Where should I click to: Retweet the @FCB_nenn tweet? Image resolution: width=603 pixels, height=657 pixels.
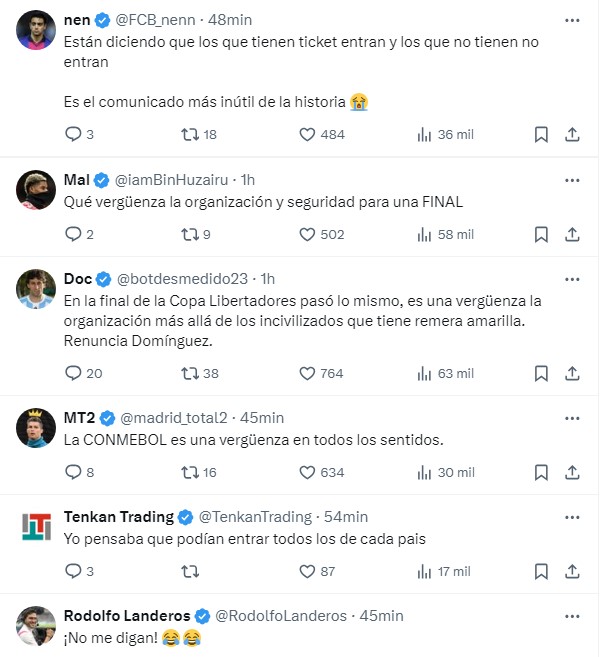point(189,134)
